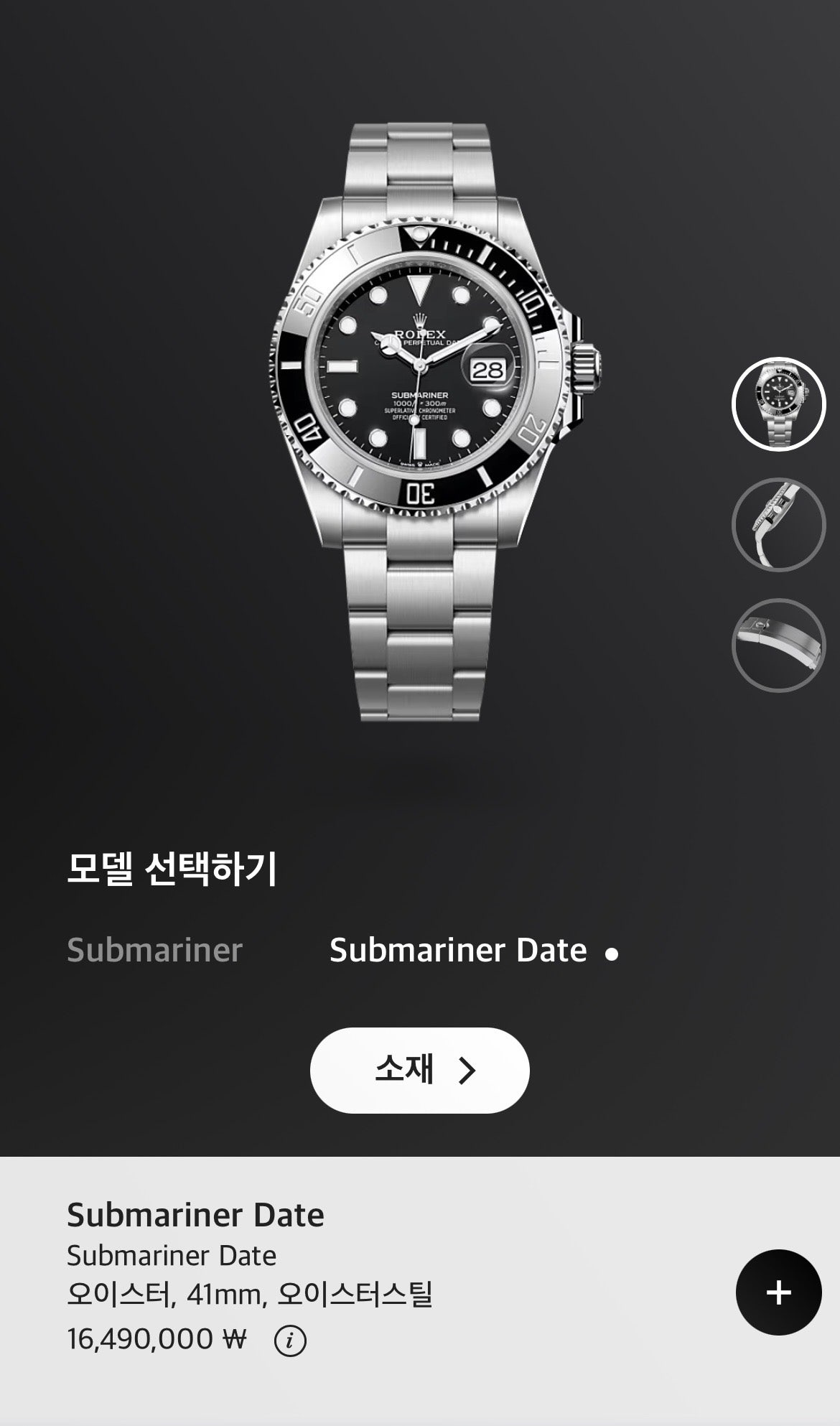Screen dimensions: 840x1426
Task: View the bracelet clasp thumbnail
Action: pyautogui.click(x=778, y=645)
